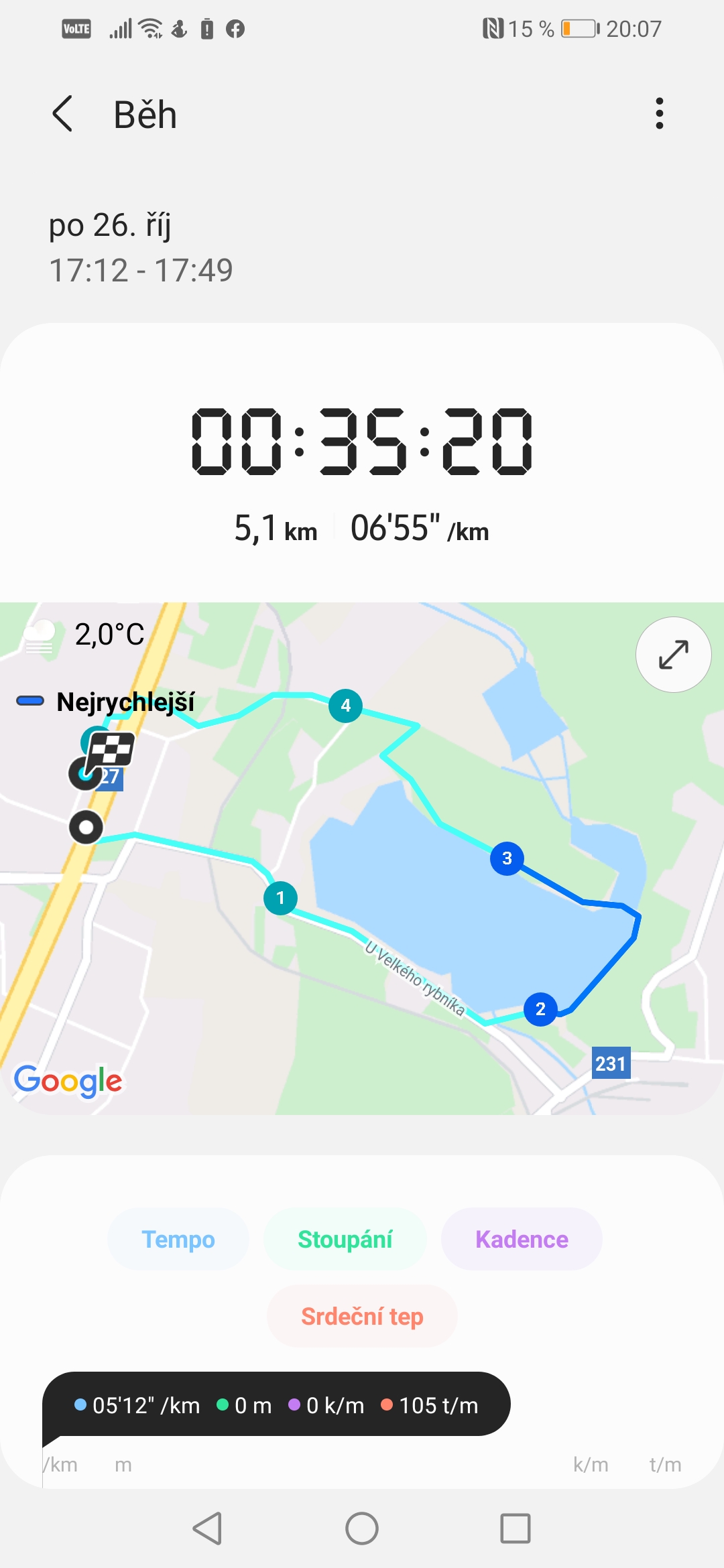Toggle the Kadence chart chip

522,1239
